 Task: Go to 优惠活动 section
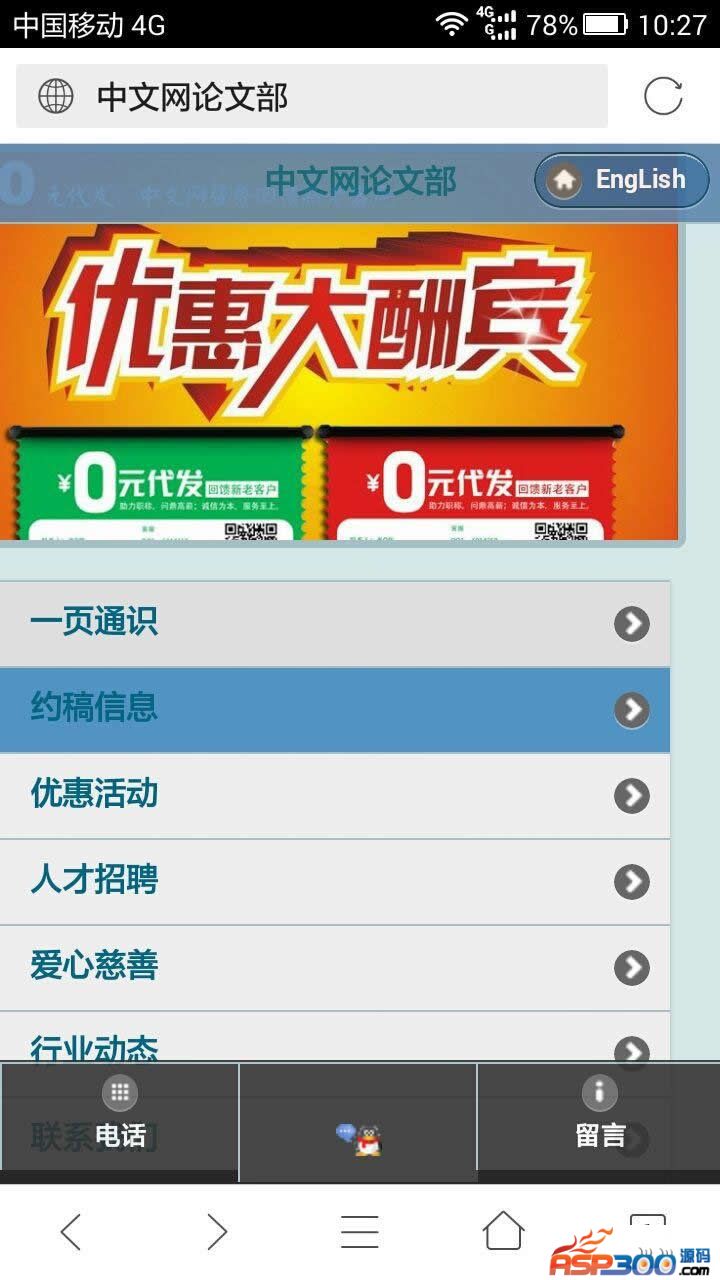(x=334, y=795)
